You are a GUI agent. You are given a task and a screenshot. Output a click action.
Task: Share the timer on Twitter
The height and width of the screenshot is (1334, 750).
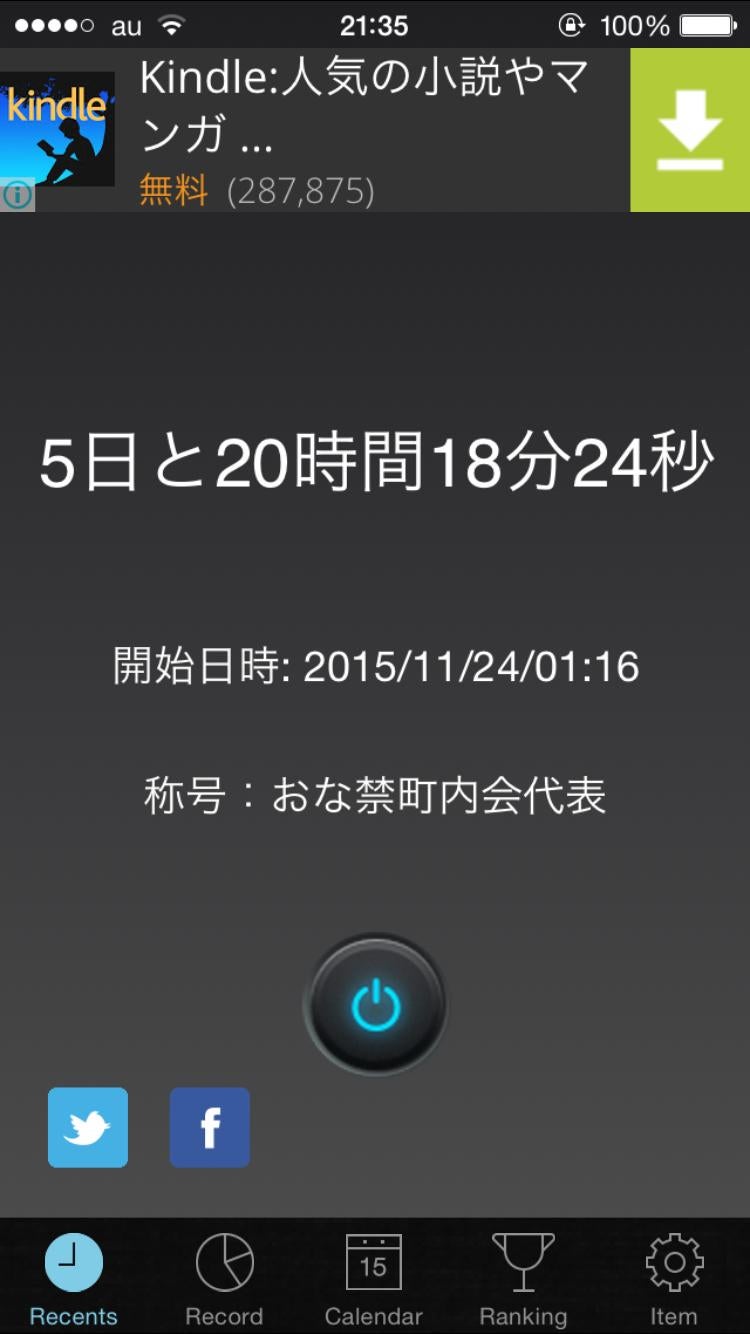click(90, 1127)
